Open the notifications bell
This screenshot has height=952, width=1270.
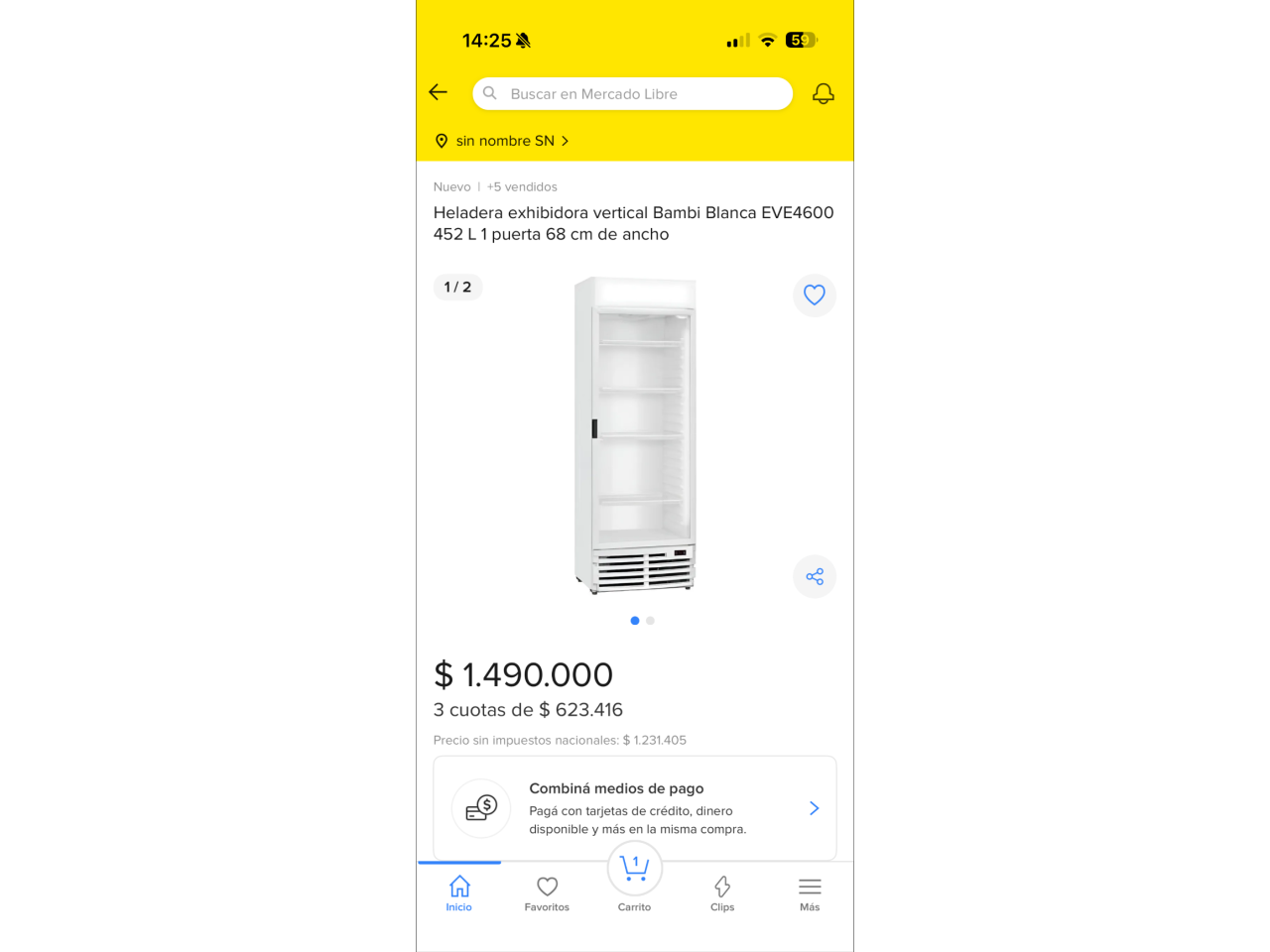point(823,94)
